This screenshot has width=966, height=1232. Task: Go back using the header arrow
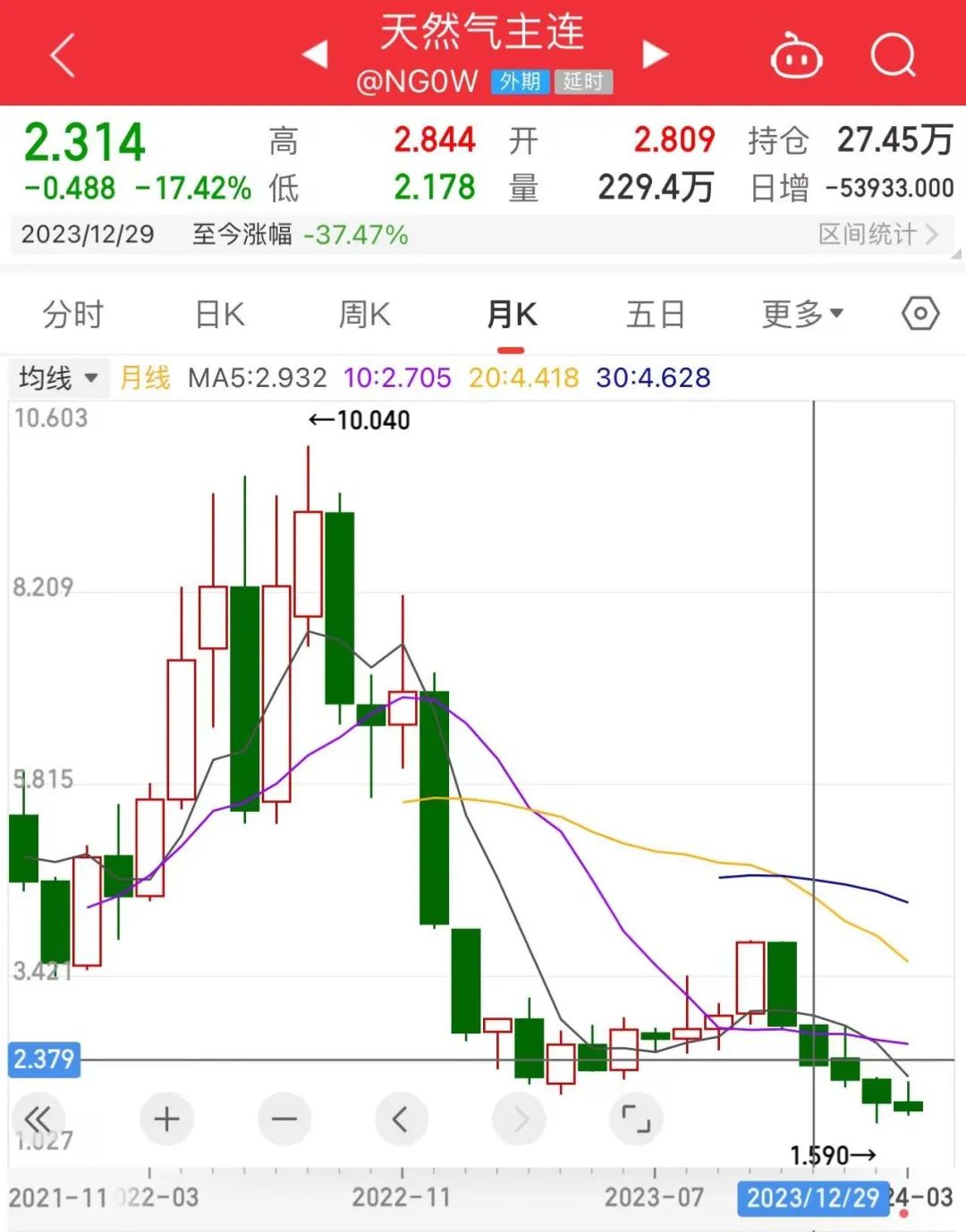[x=63, y=55]
